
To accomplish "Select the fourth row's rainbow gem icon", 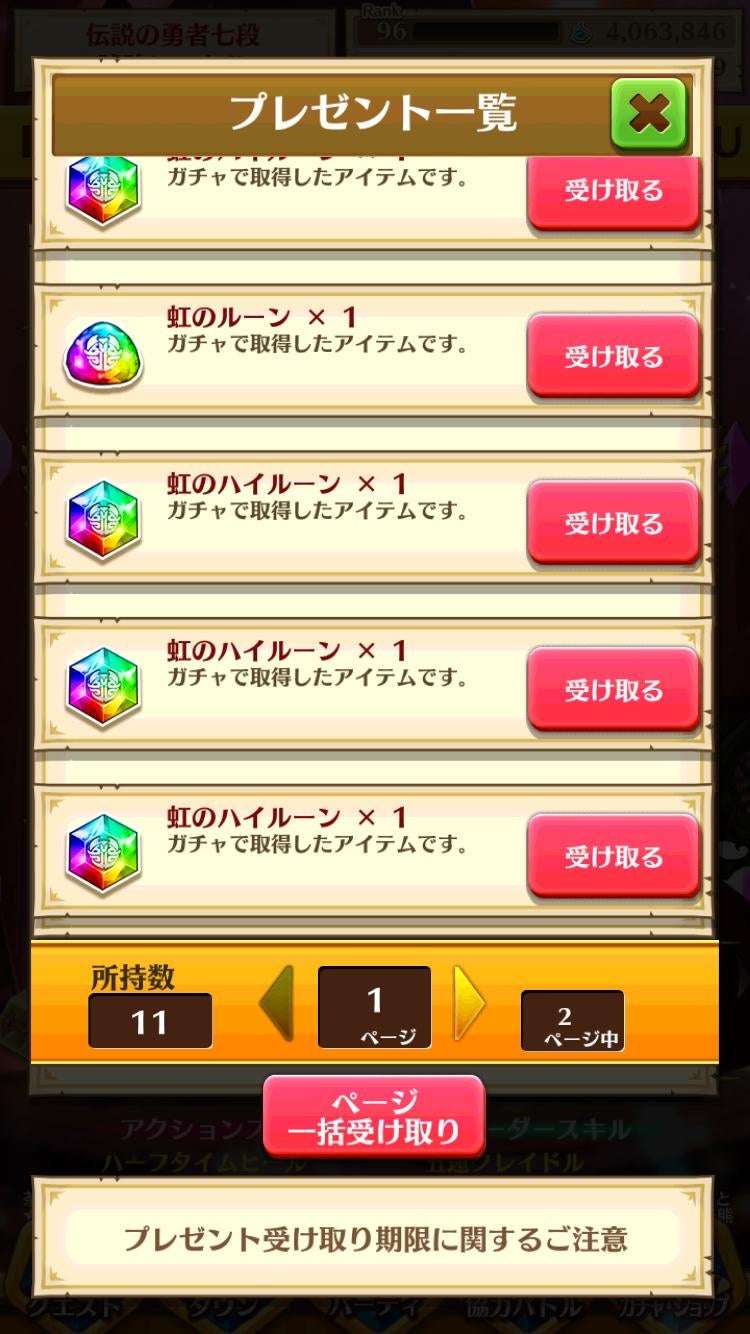I will point(101,690).
